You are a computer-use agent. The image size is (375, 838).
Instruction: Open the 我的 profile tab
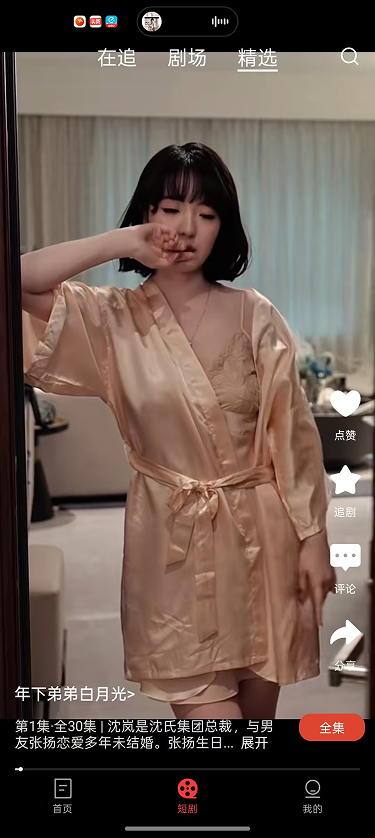pos(312,796)
